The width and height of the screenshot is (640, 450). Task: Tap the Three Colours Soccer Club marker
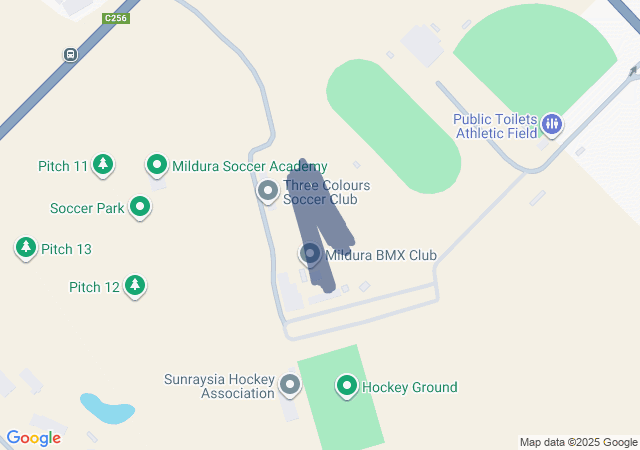(x=268, y=190)
